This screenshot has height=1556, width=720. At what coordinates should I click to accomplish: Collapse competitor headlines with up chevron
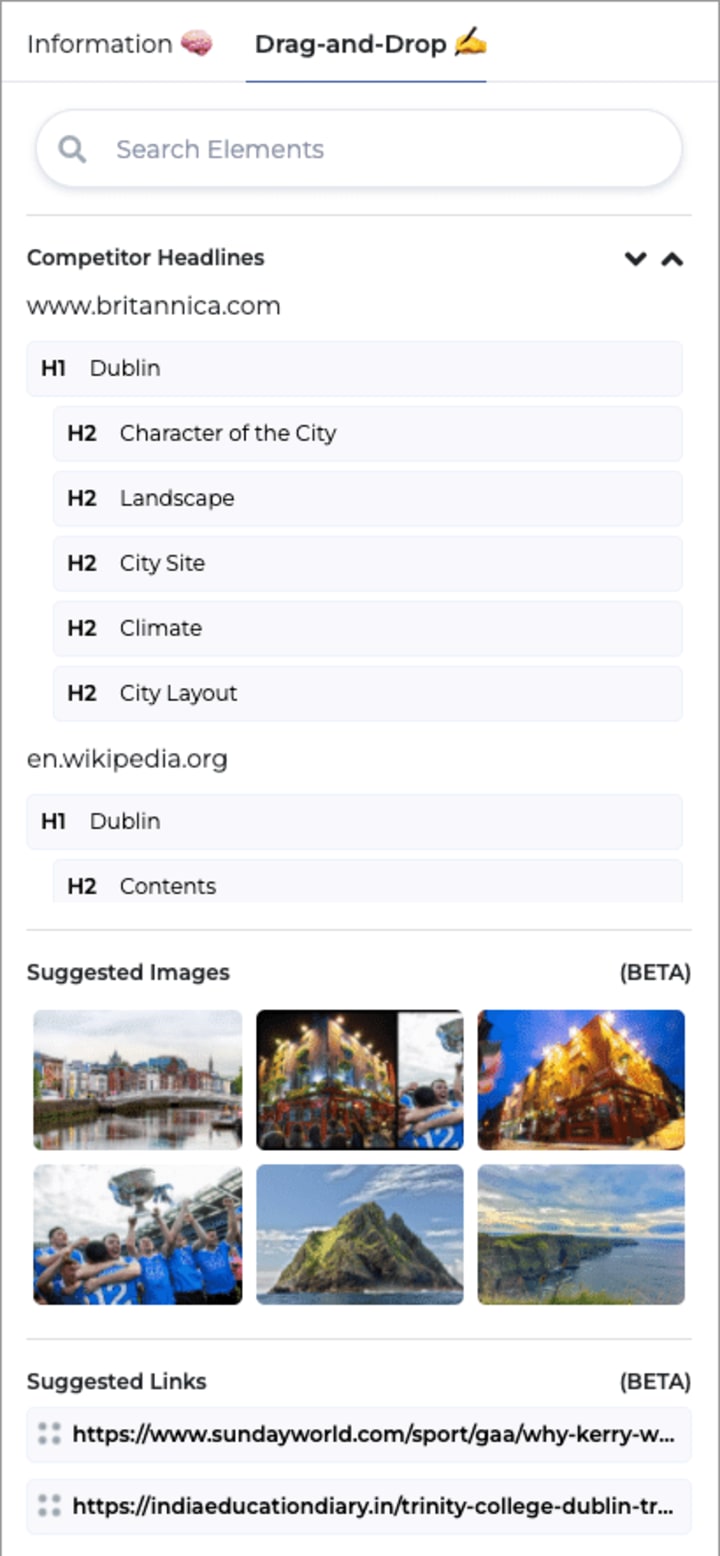(673, 259)
